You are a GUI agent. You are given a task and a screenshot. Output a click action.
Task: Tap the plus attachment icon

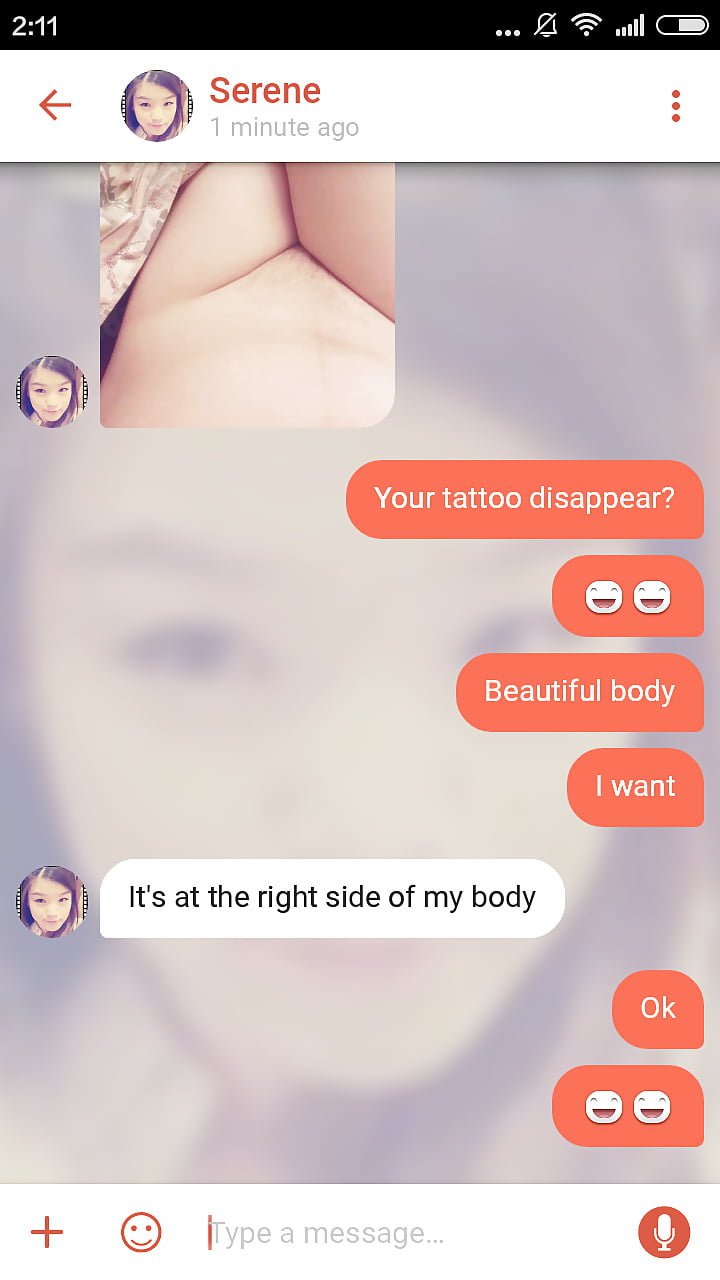coord(47,1233)
